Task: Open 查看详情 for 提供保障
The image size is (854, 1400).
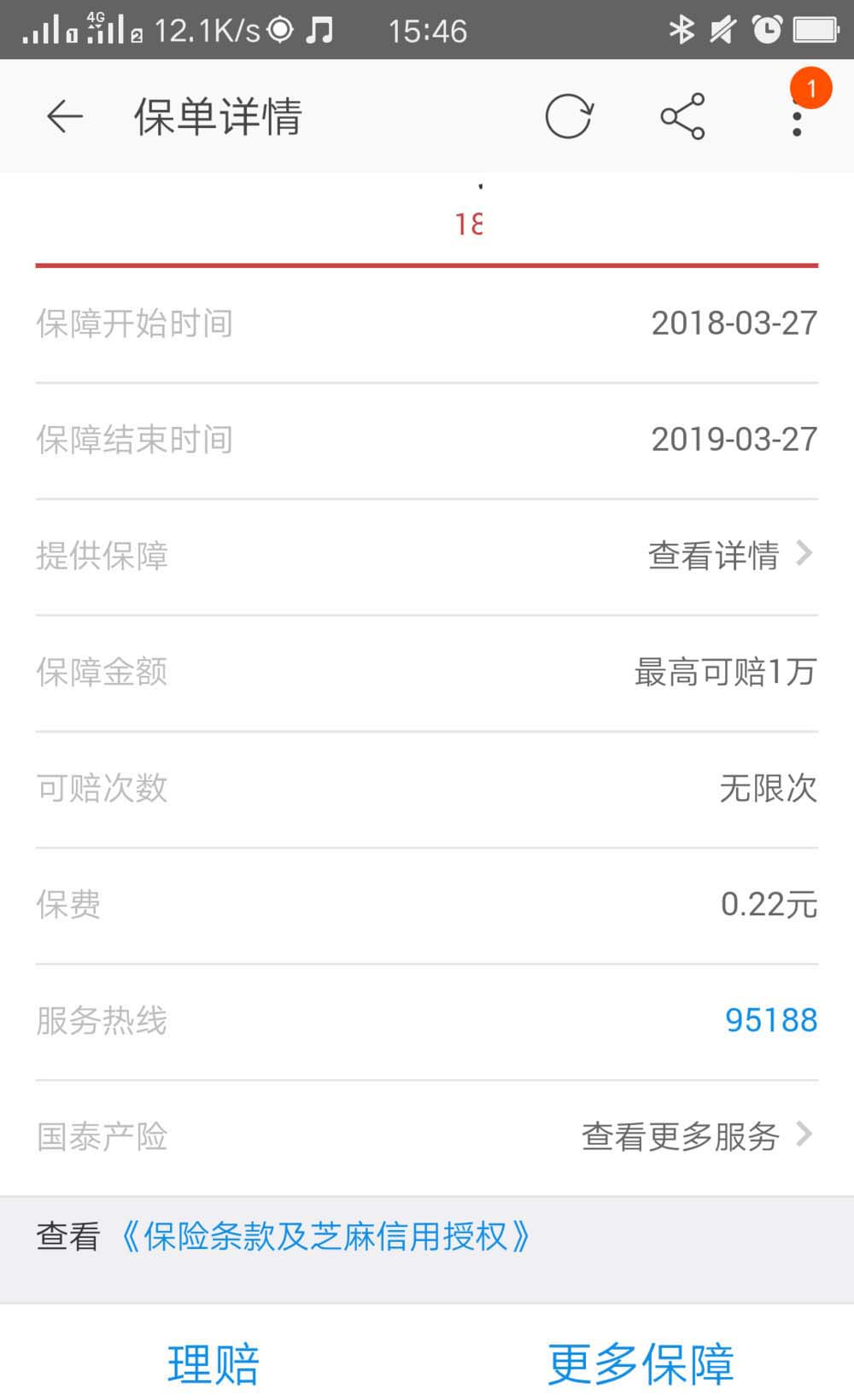Action: click(728, 556)
